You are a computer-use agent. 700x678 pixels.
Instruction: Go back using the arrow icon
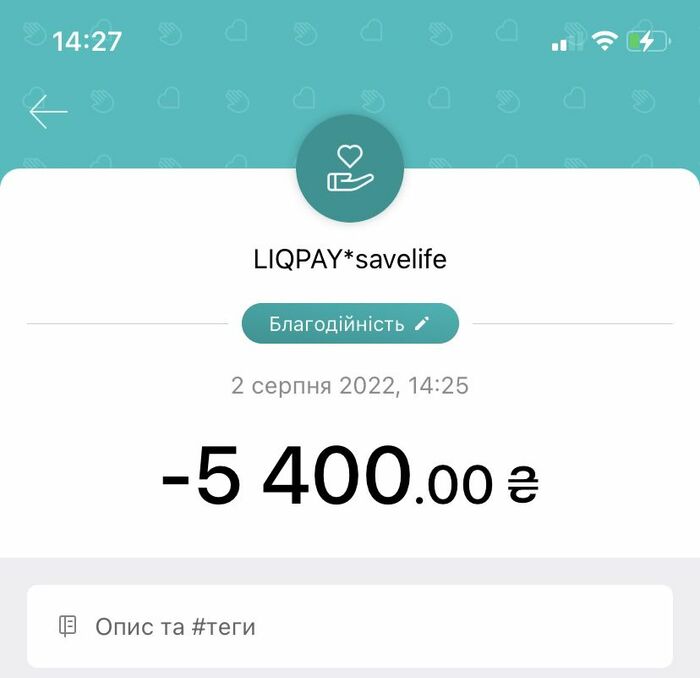[48, 112]
